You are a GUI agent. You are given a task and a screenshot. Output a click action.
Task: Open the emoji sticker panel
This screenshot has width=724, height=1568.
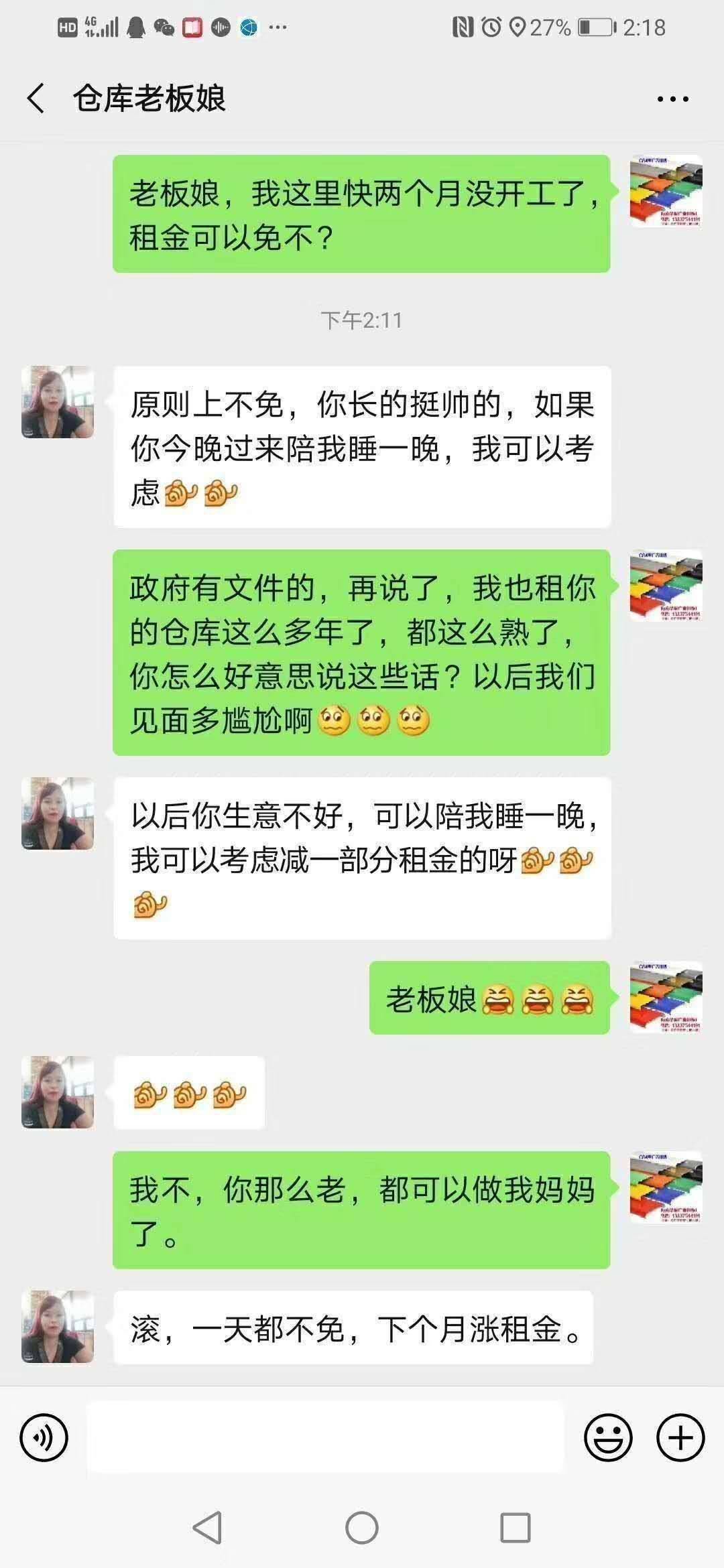tap(608, 1438)
